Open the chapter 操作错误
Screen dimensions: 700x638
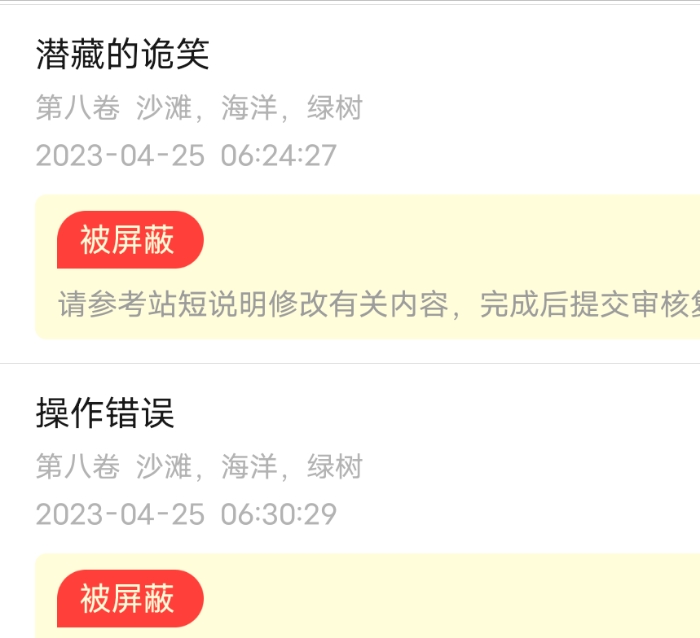106,412
